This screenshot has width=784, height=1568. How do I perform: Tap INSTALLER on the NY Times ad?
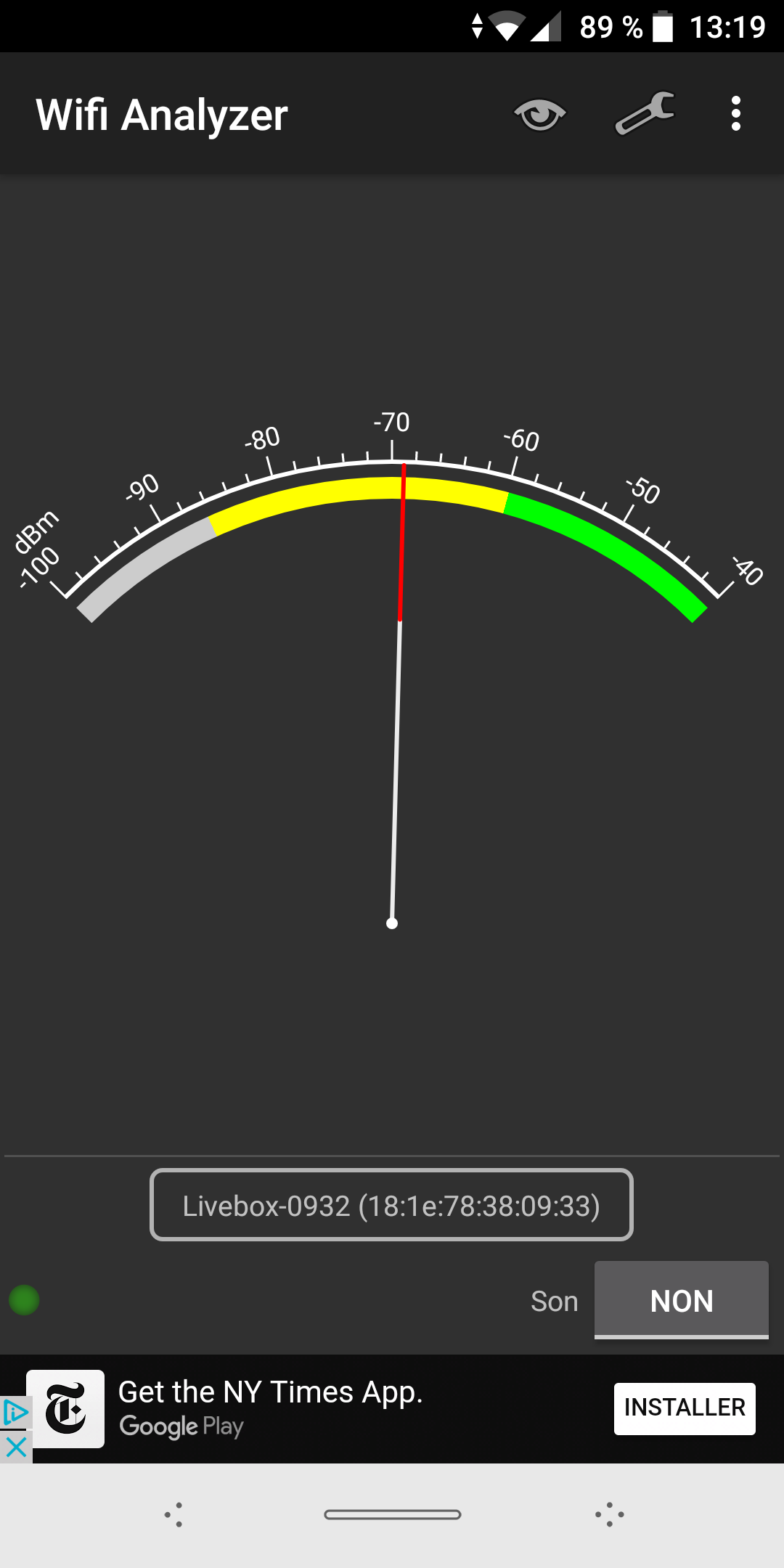(684, 1408)
